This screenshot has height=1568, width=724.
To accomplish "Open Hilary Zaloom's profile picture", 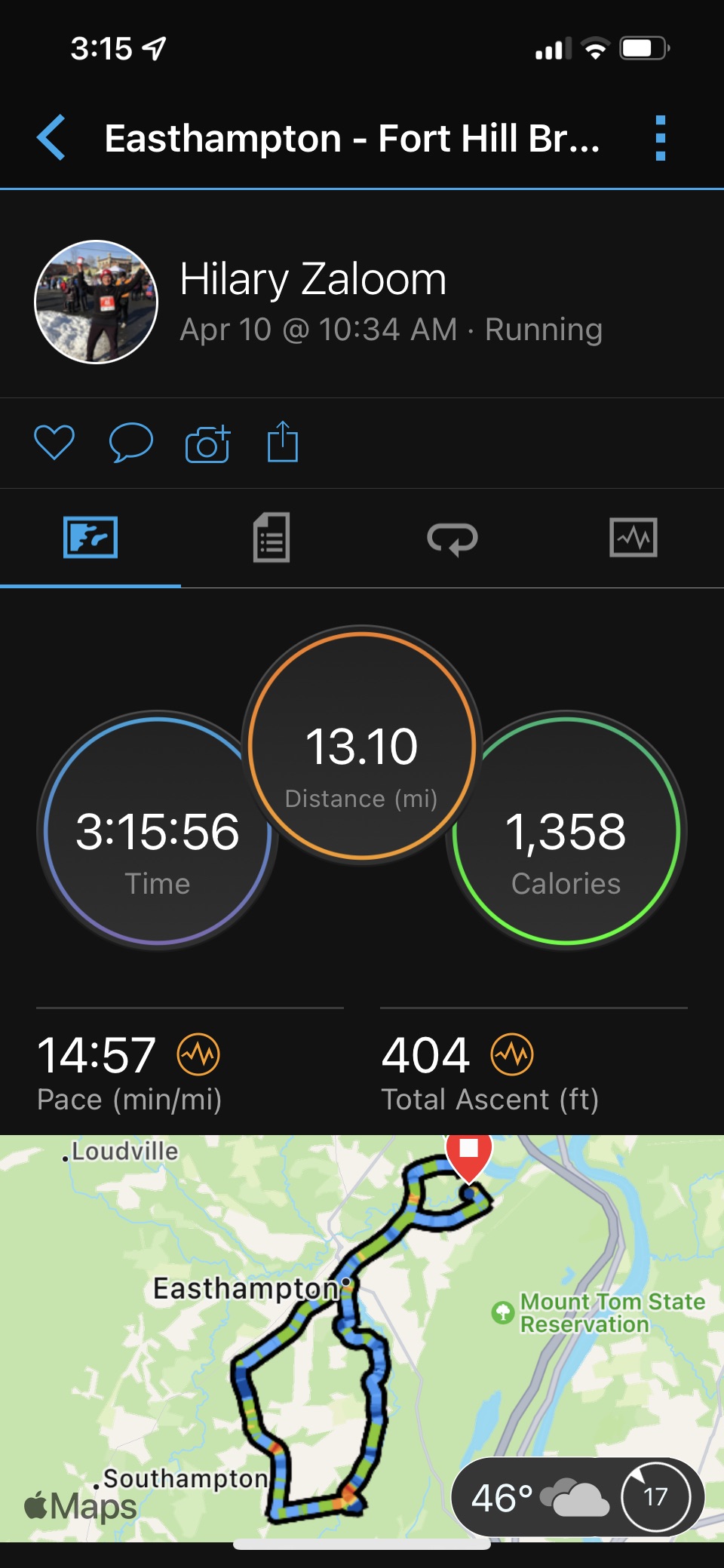I will pos(96,302).
